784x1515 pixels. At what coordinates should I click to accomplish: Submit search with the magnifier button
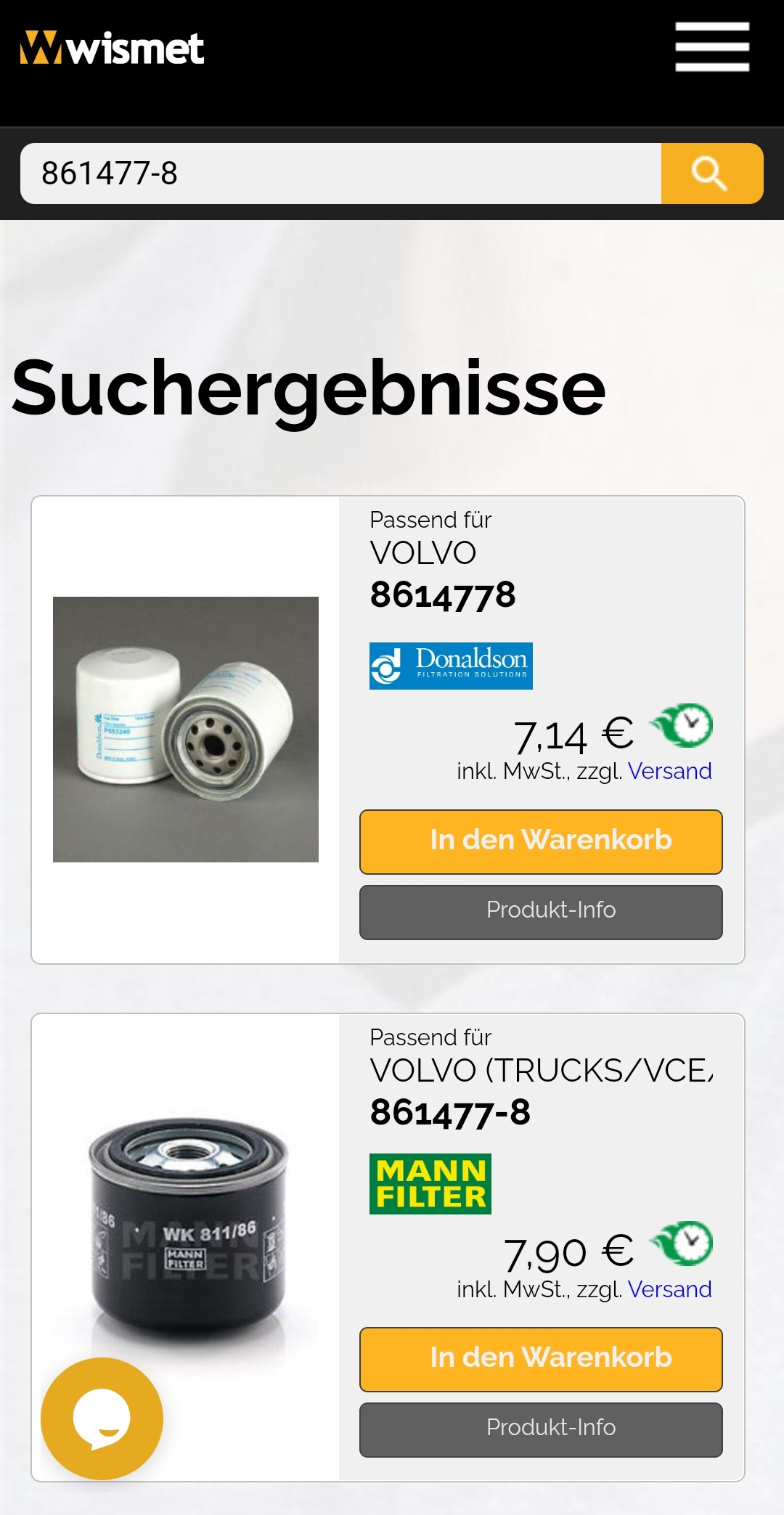tap(711, 173)
